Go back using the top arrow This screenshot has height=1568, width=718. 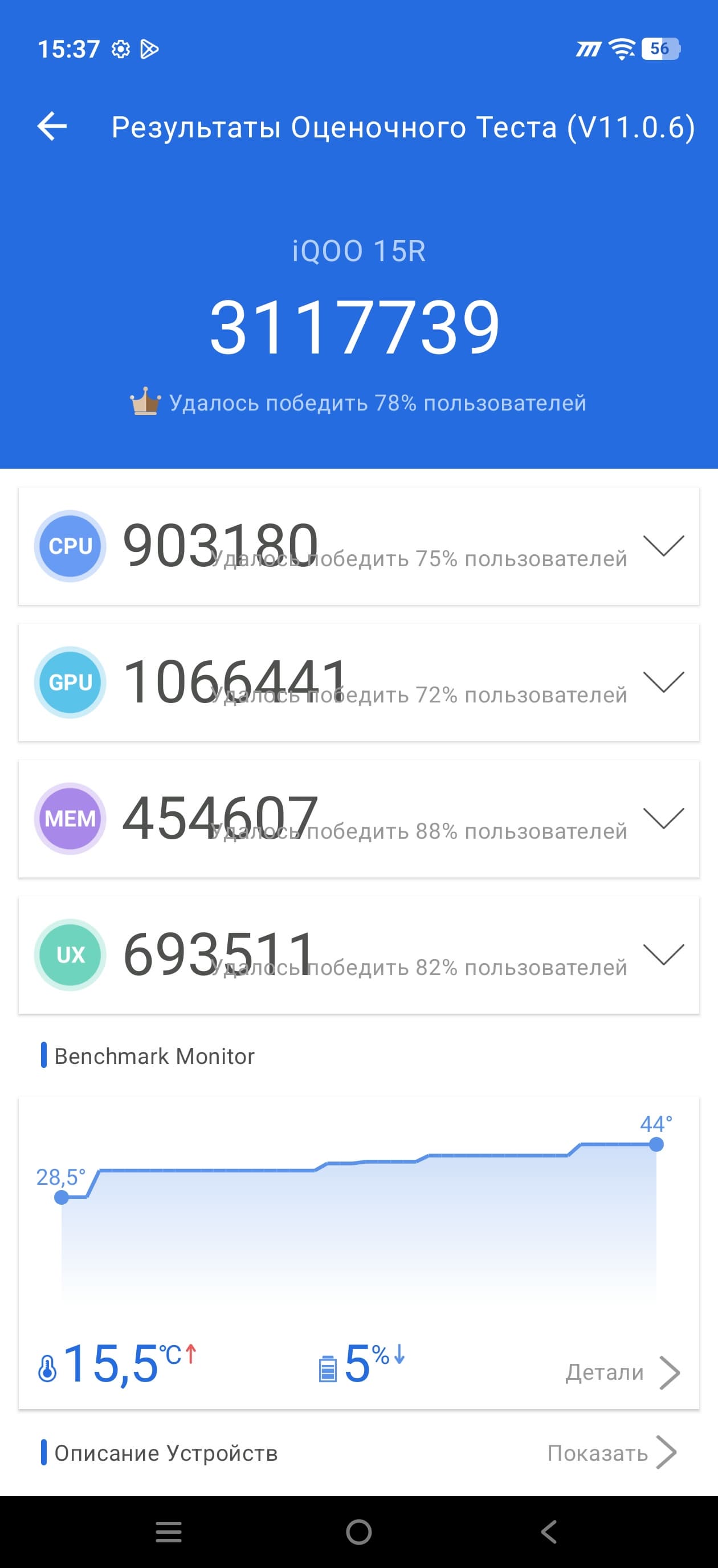click(52, 127)
